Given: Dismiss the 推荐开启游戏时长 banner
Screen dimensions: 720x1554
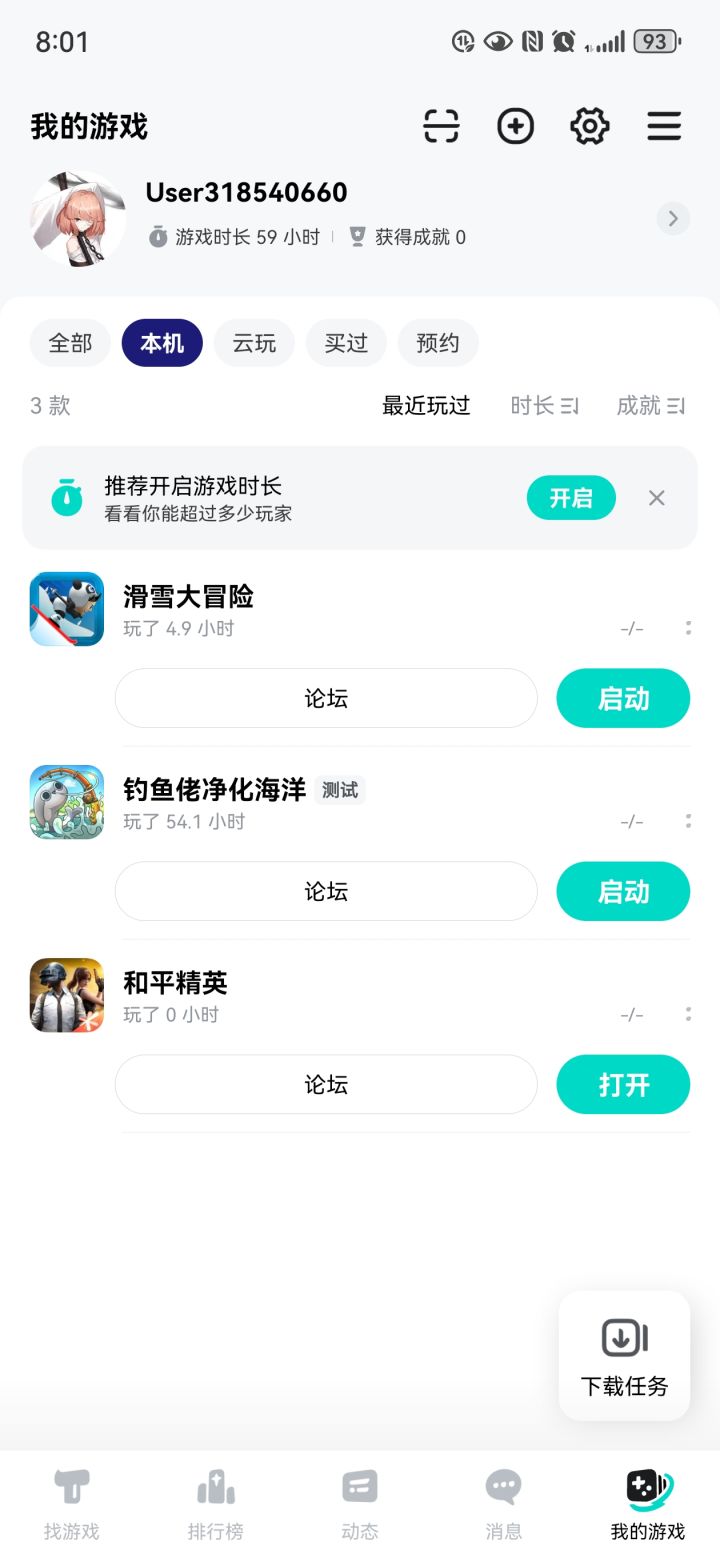Looking at the screenshot, I should pos(657,497).
